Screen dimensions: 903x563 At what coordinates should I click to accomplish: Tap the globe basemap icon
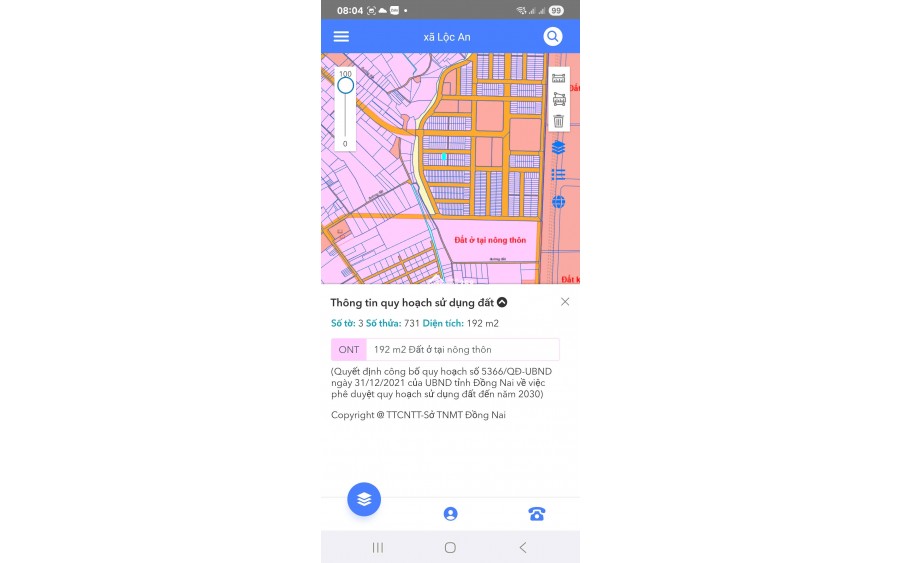coord(558,202)
